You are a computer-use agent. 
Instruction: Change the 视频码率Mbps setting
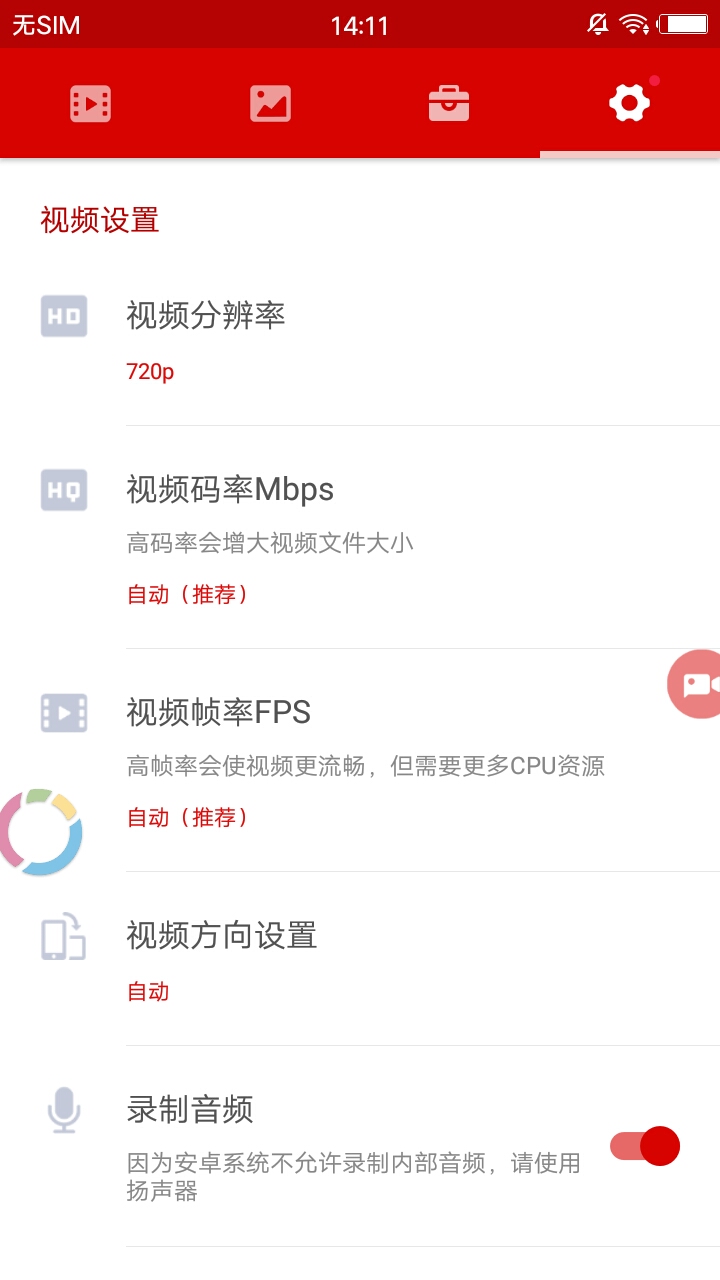pos(380,538)
